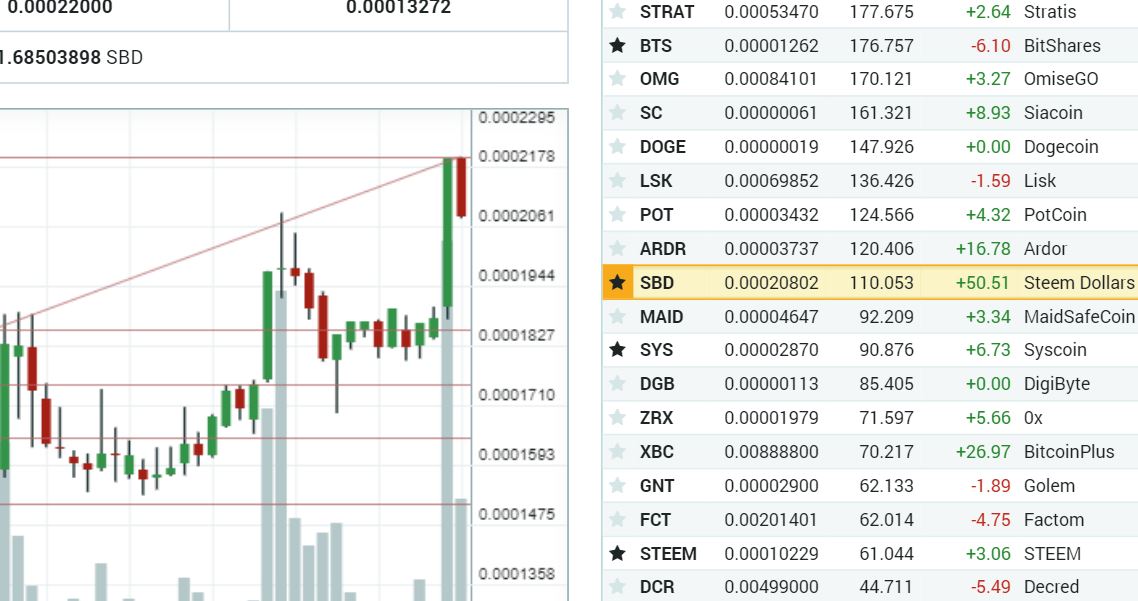Open the XBC BitcoinPlus market
Viewport: 1138px width, 601px height.
pos(870,452)
